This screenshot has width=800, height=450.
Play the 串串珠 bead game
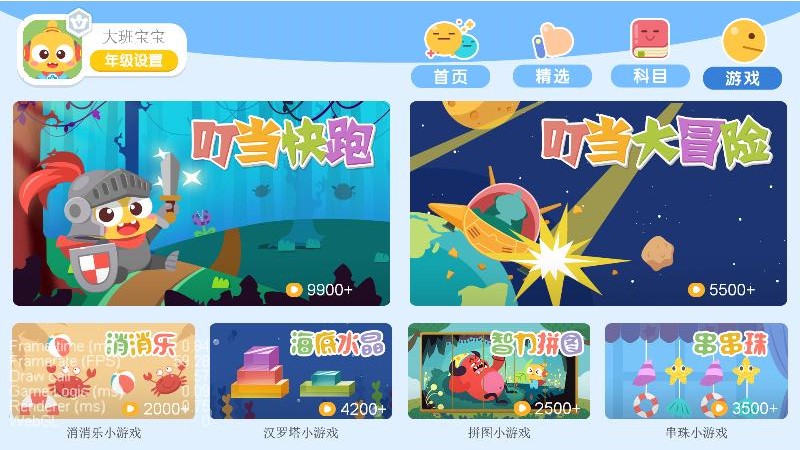[x=696, y=371]
